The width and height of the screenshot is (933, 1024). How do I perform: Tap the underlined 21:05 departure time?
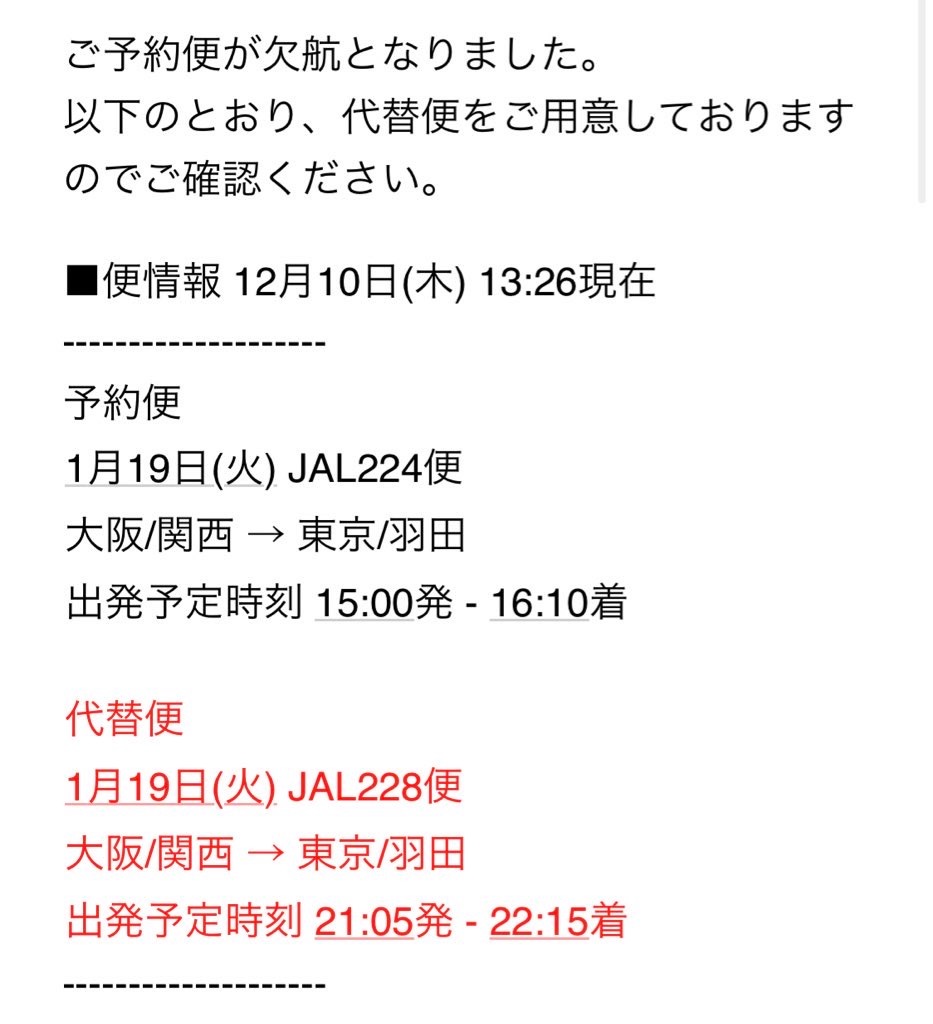pos(364,921)
